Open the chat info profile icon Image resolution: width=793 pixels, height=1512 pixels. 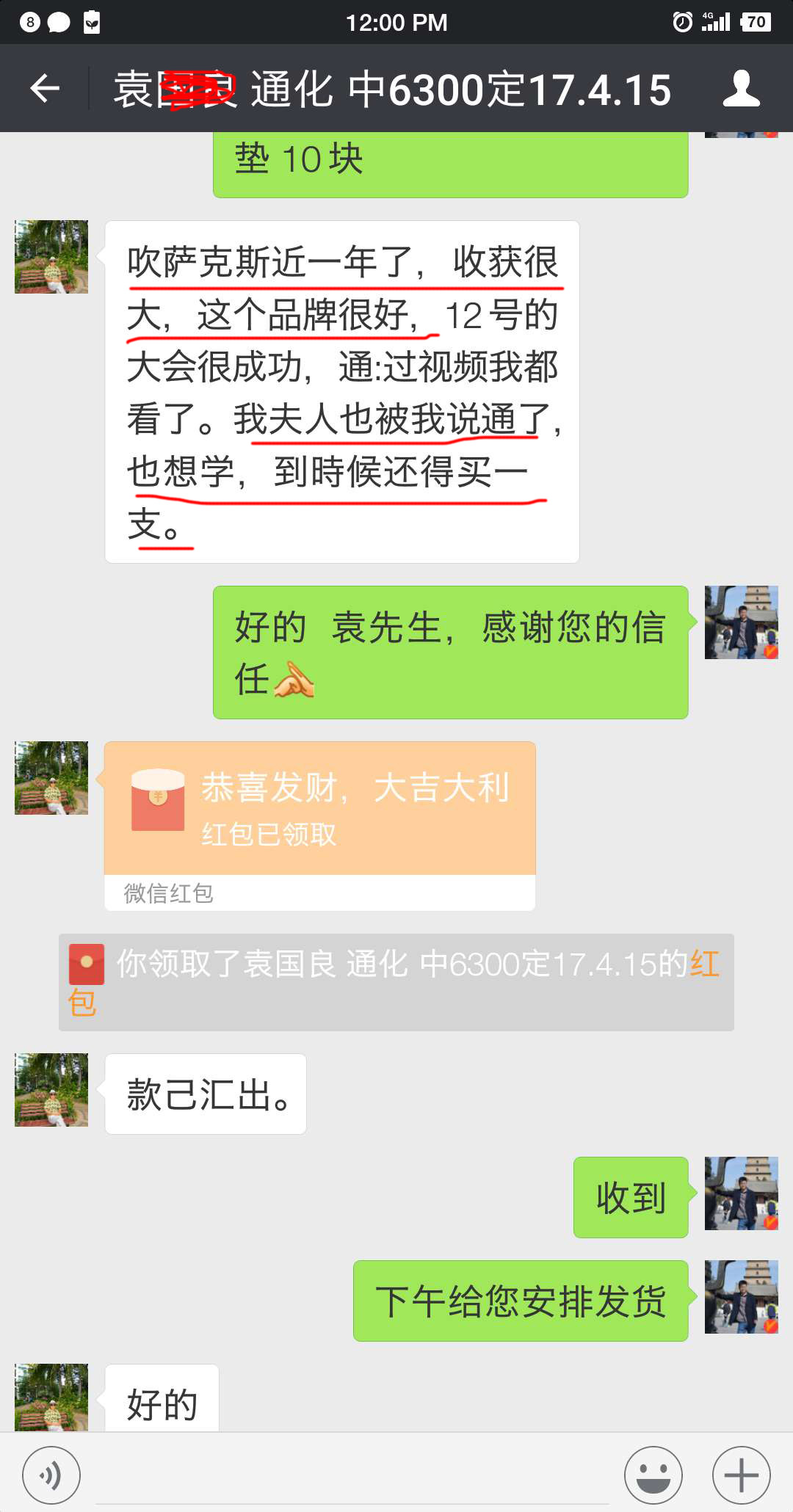point(741,89)
